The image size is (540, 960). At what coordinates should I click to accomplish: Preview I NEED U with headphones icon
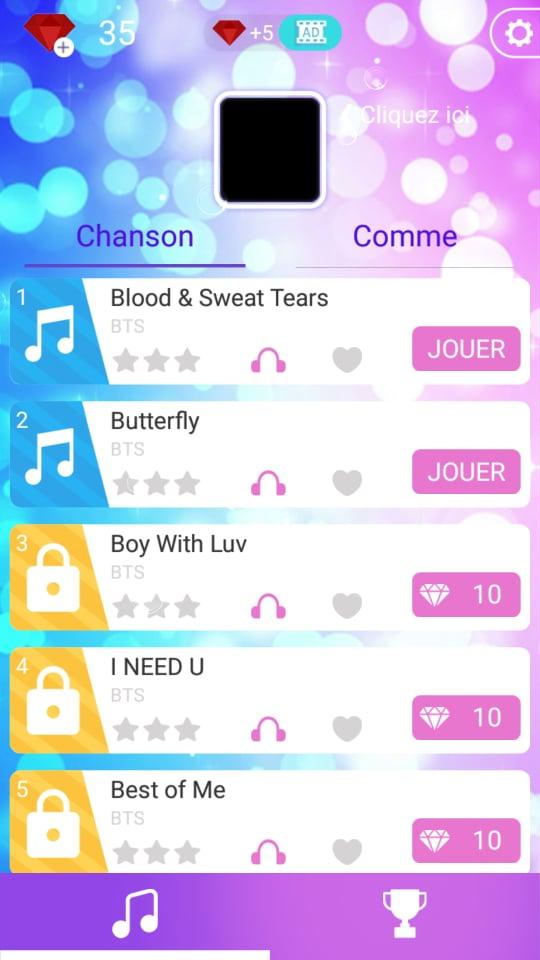(268, 729)
